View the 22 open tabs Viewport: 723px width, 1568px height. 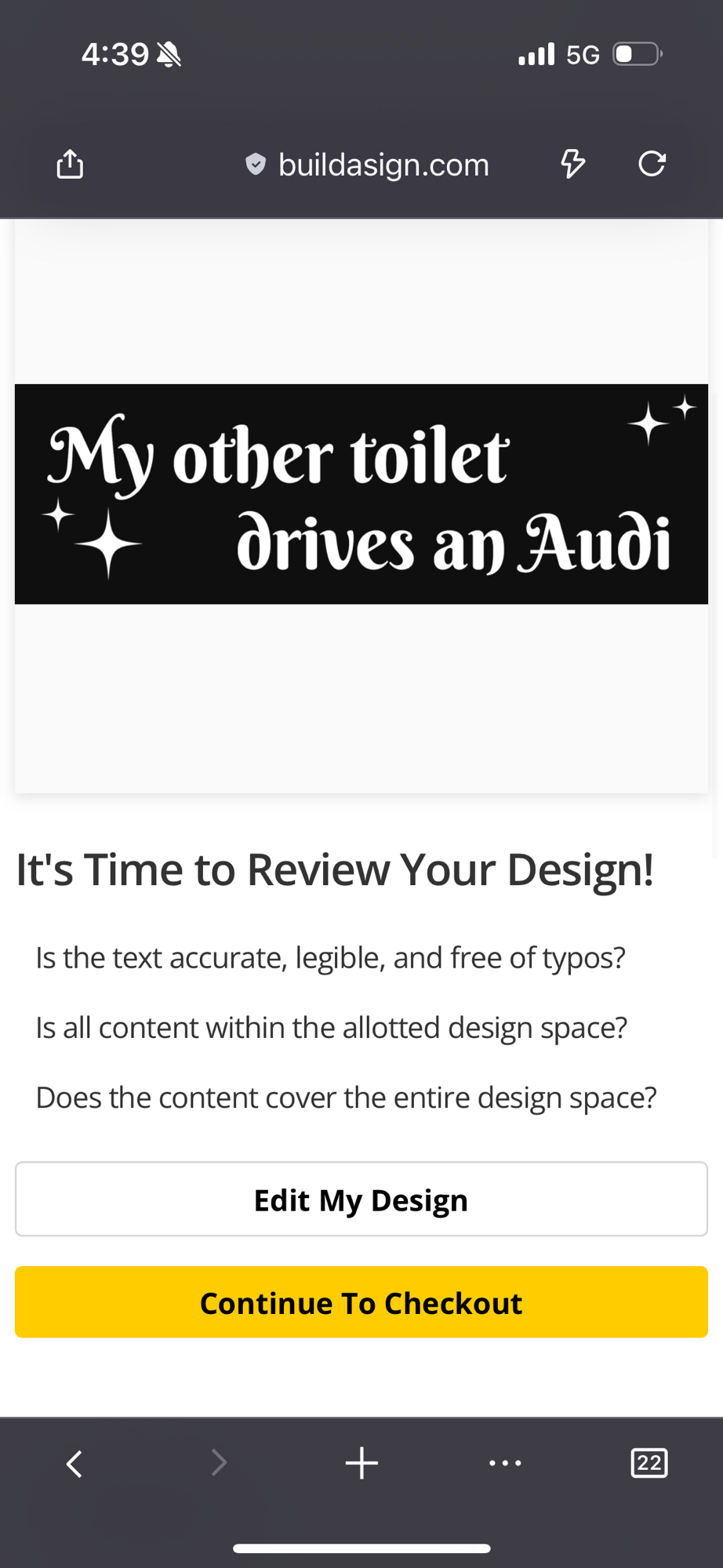[649, 1463]
